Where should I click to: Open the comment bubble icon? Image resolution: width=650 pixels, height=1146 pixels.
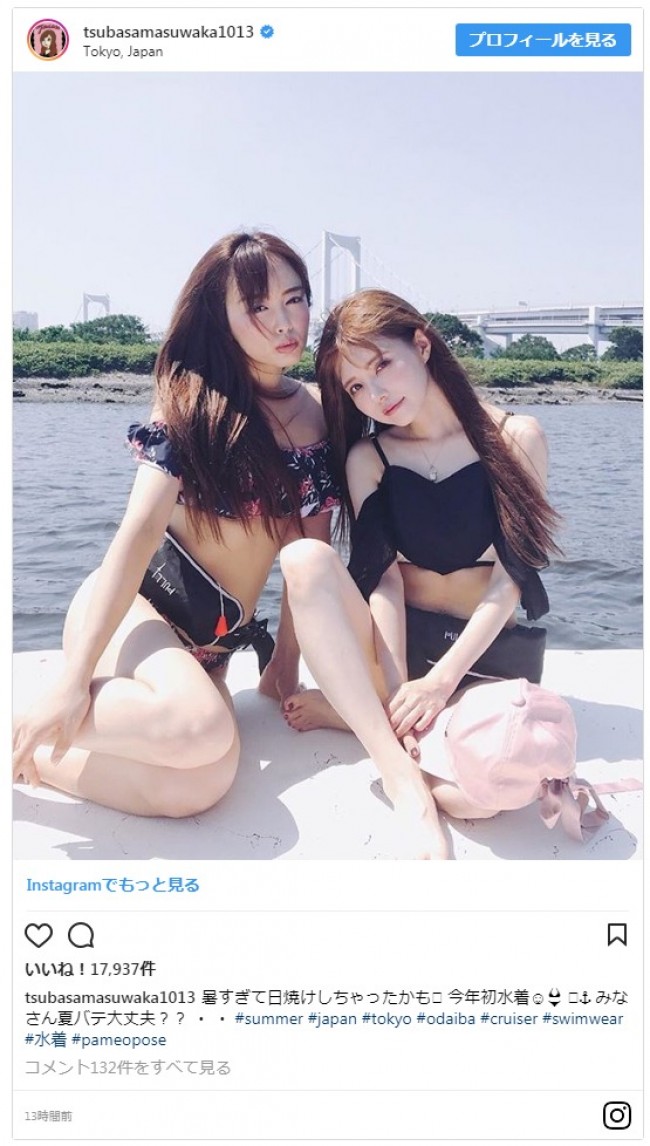[80, 935]
